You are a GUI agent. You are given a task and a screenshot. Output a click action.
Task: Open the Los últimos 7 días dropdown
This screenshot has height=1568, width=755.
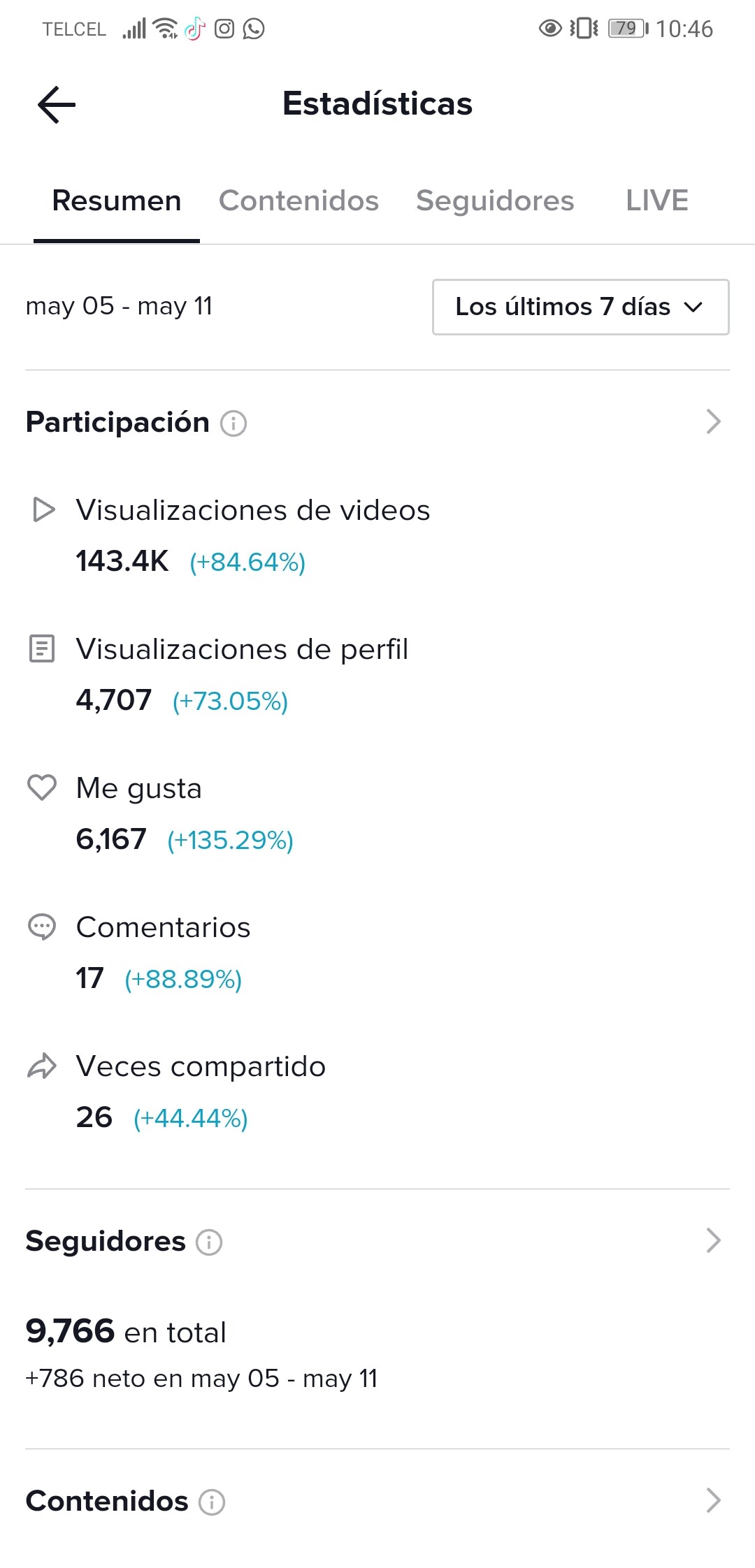pos(580,307)
